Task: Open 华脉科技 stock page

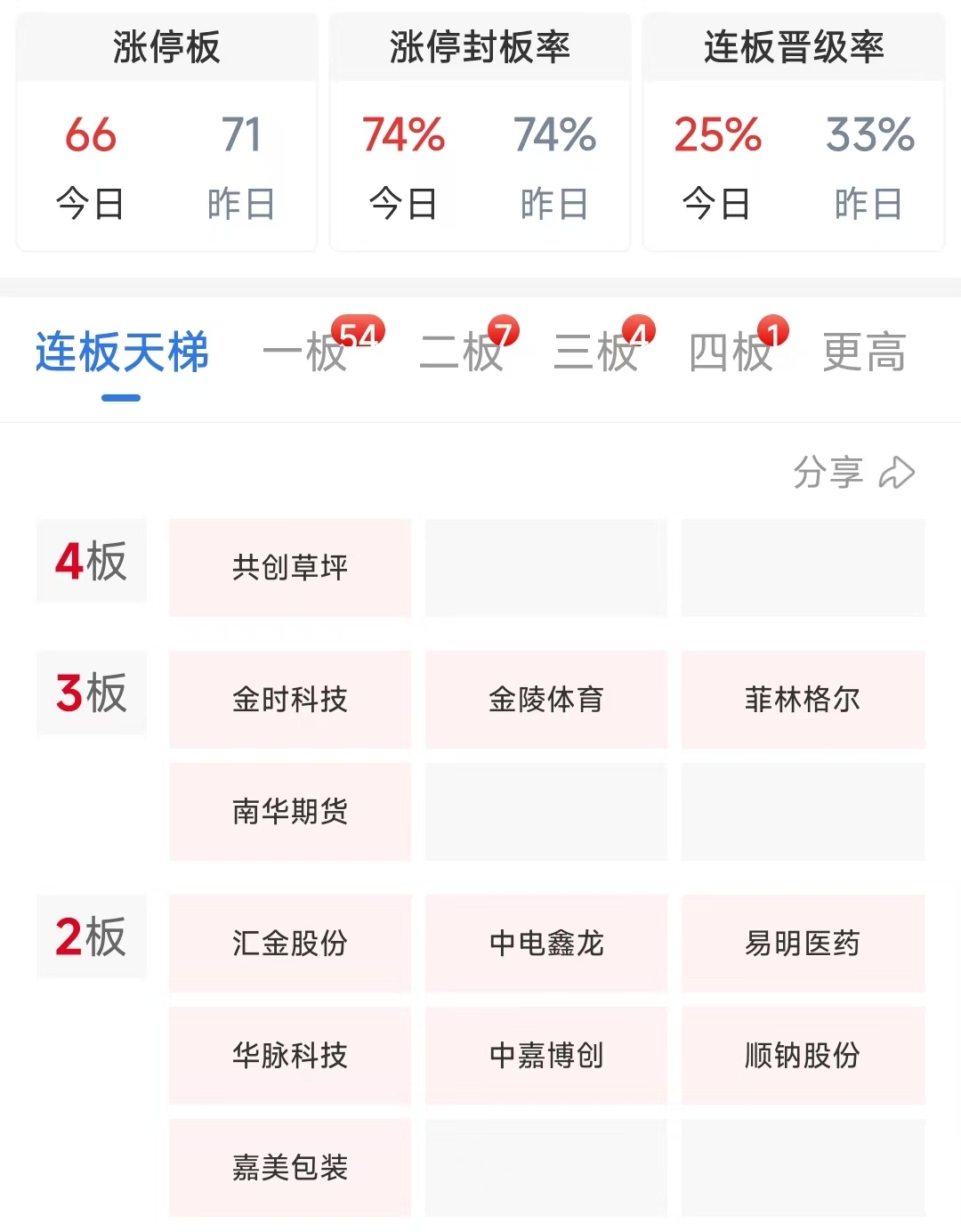Action: (x=290, y=1055)
